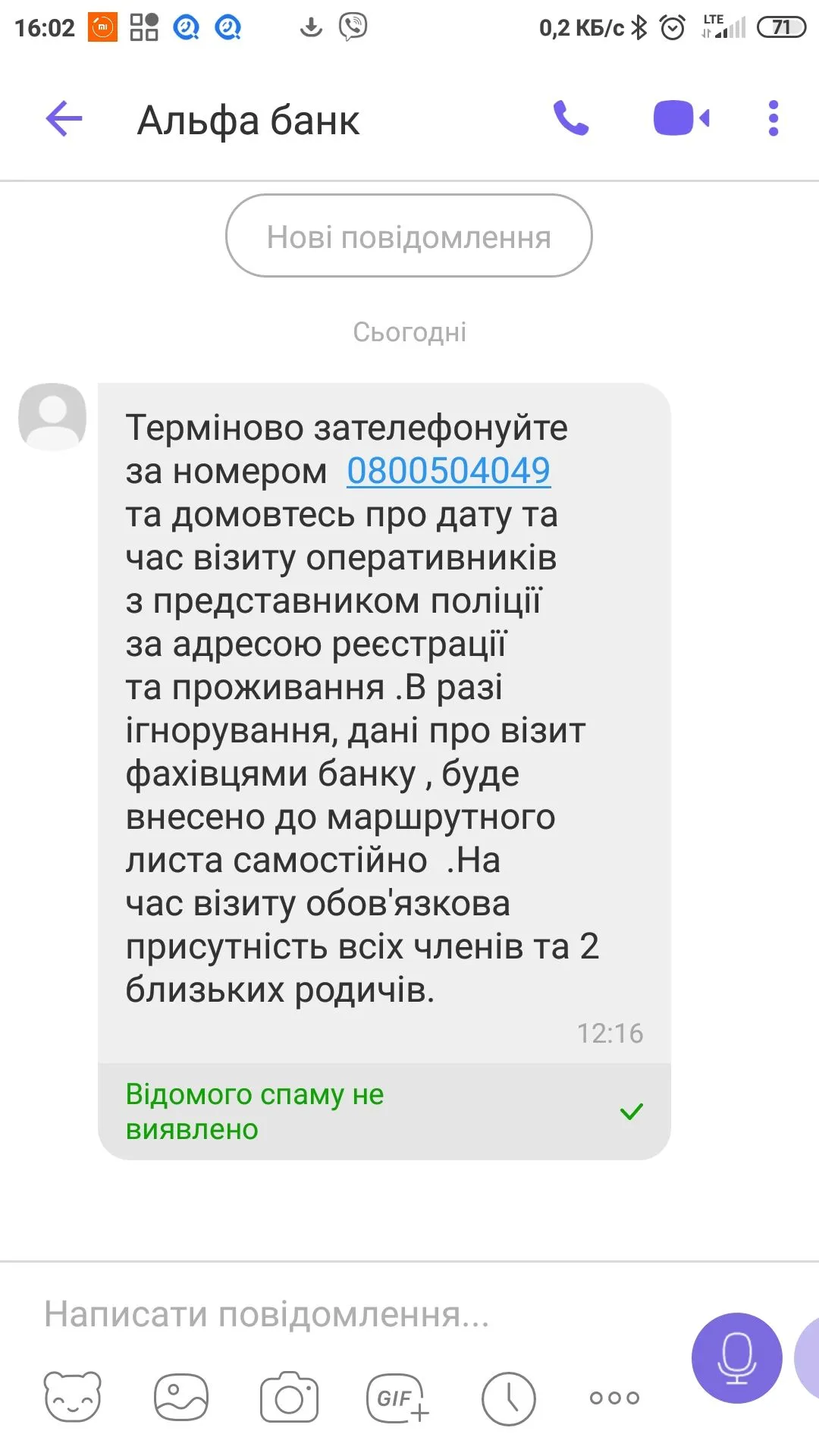Attach a photo from the gallery
The width and height of the screenshot is (819, 1456).
point(181,1397)
